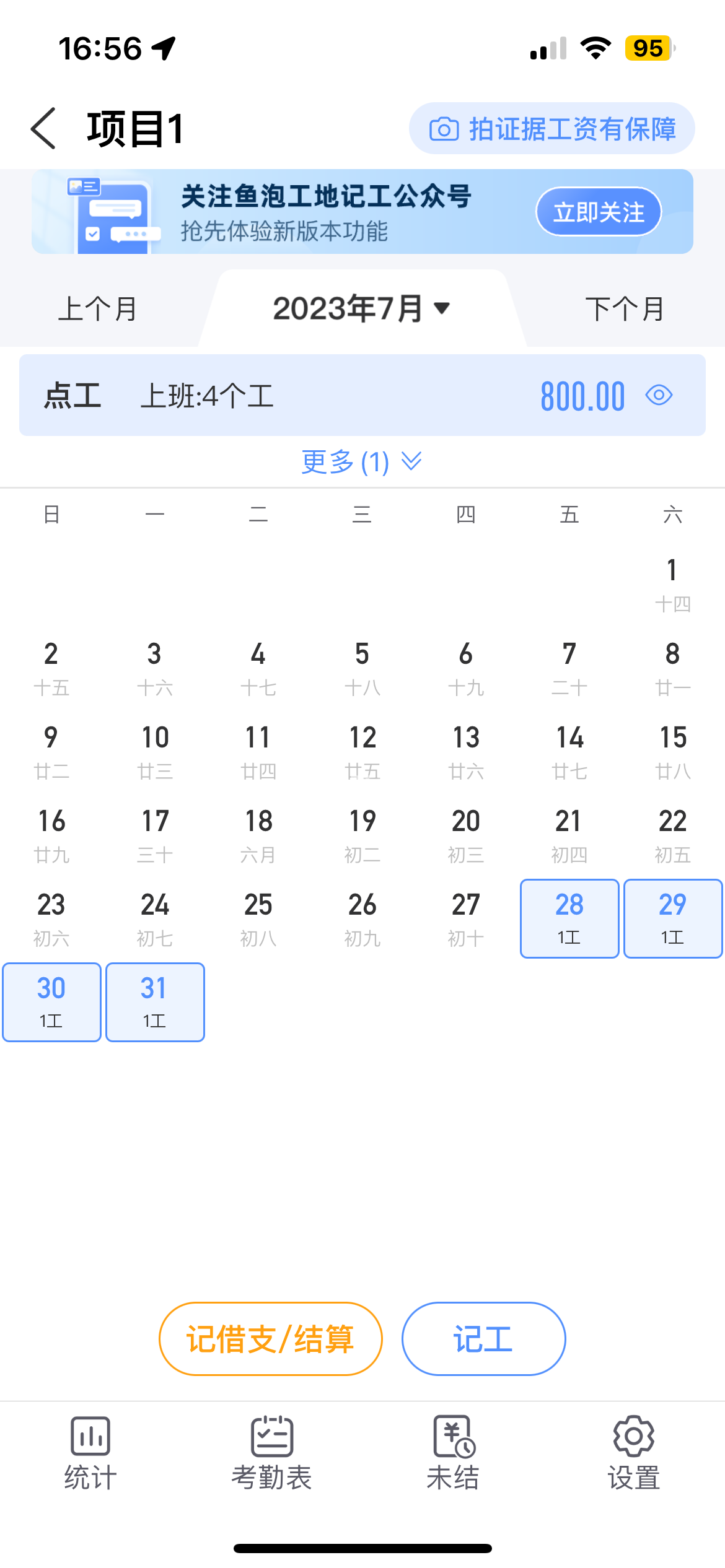
Task: Open 设置 tab
Action: click(633, 1453)
